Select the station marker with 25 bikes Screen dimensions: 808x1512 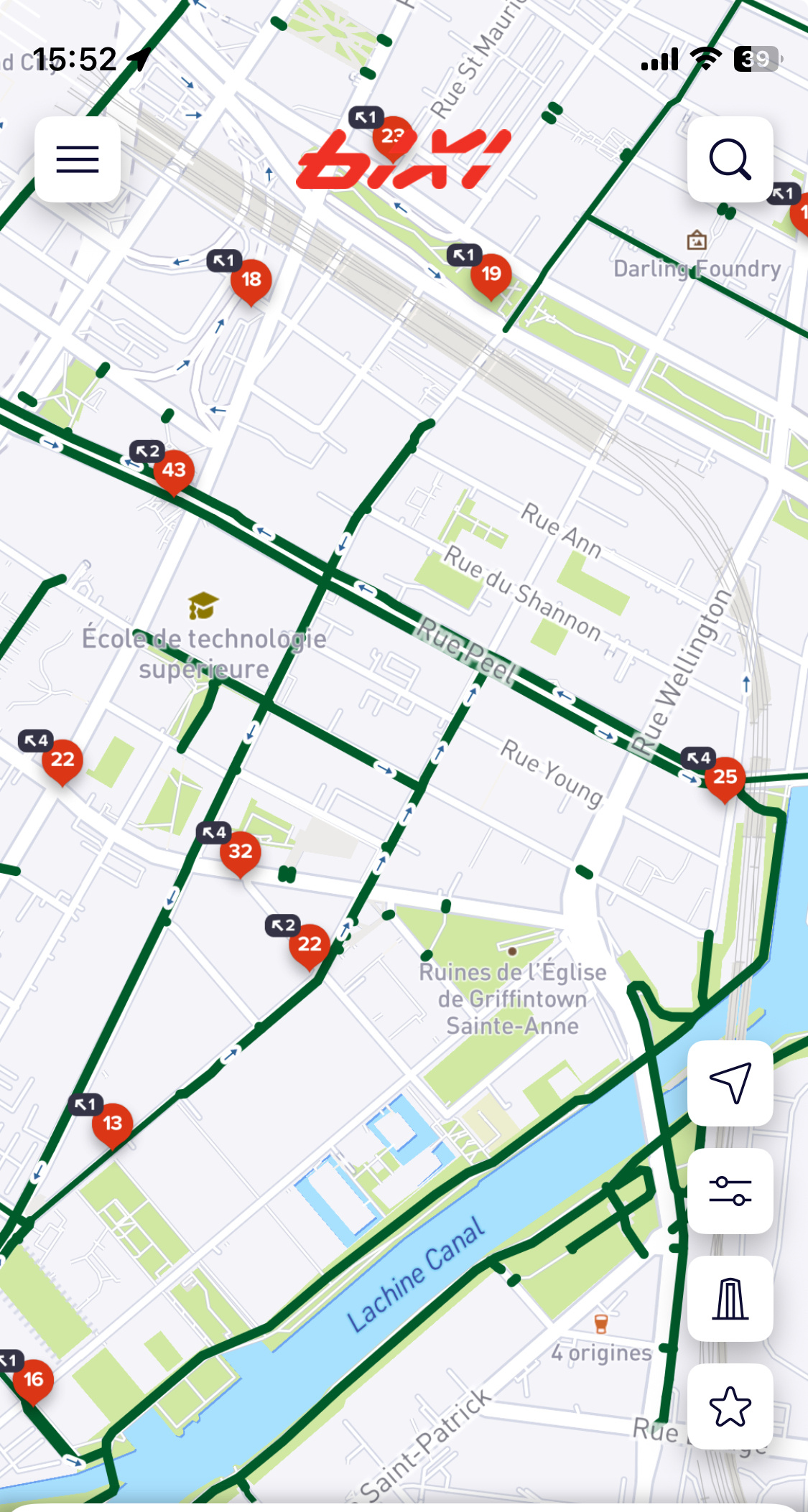click(725, 778)
